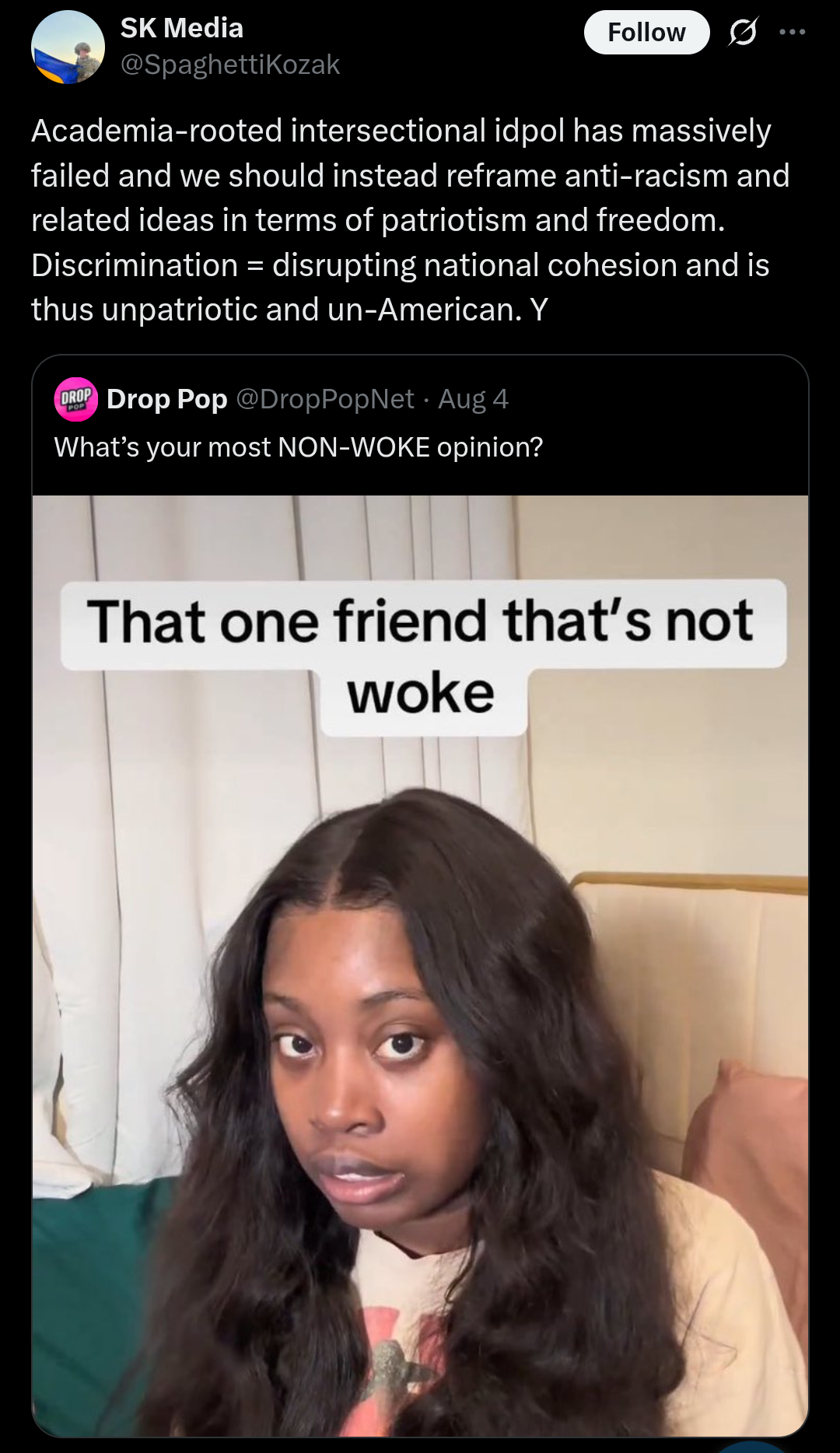Viewport: 840px width, 1453px height.
Task: Open the Grok icon next to Follow
Action: [x=744, y=32]
